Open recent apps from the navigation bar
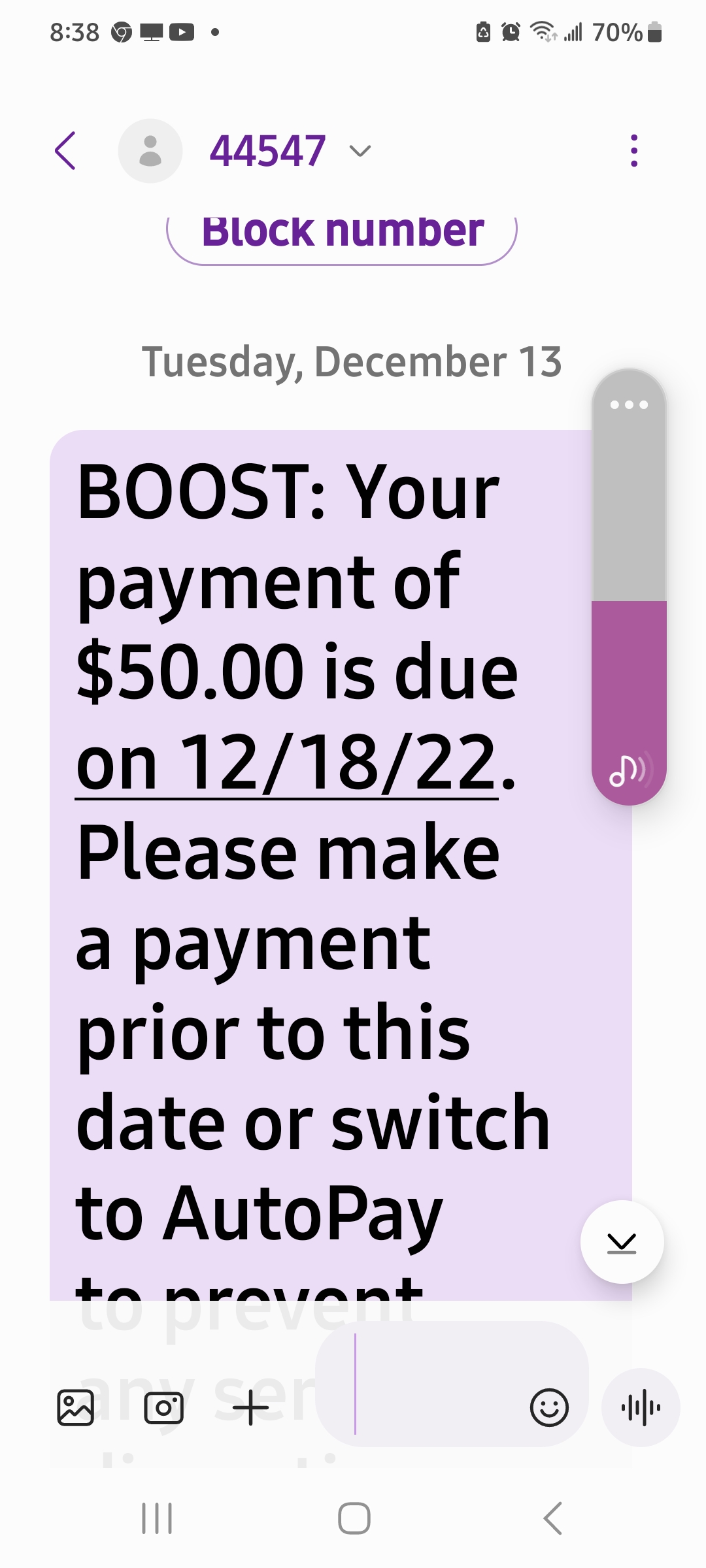 coord(157,1518)
